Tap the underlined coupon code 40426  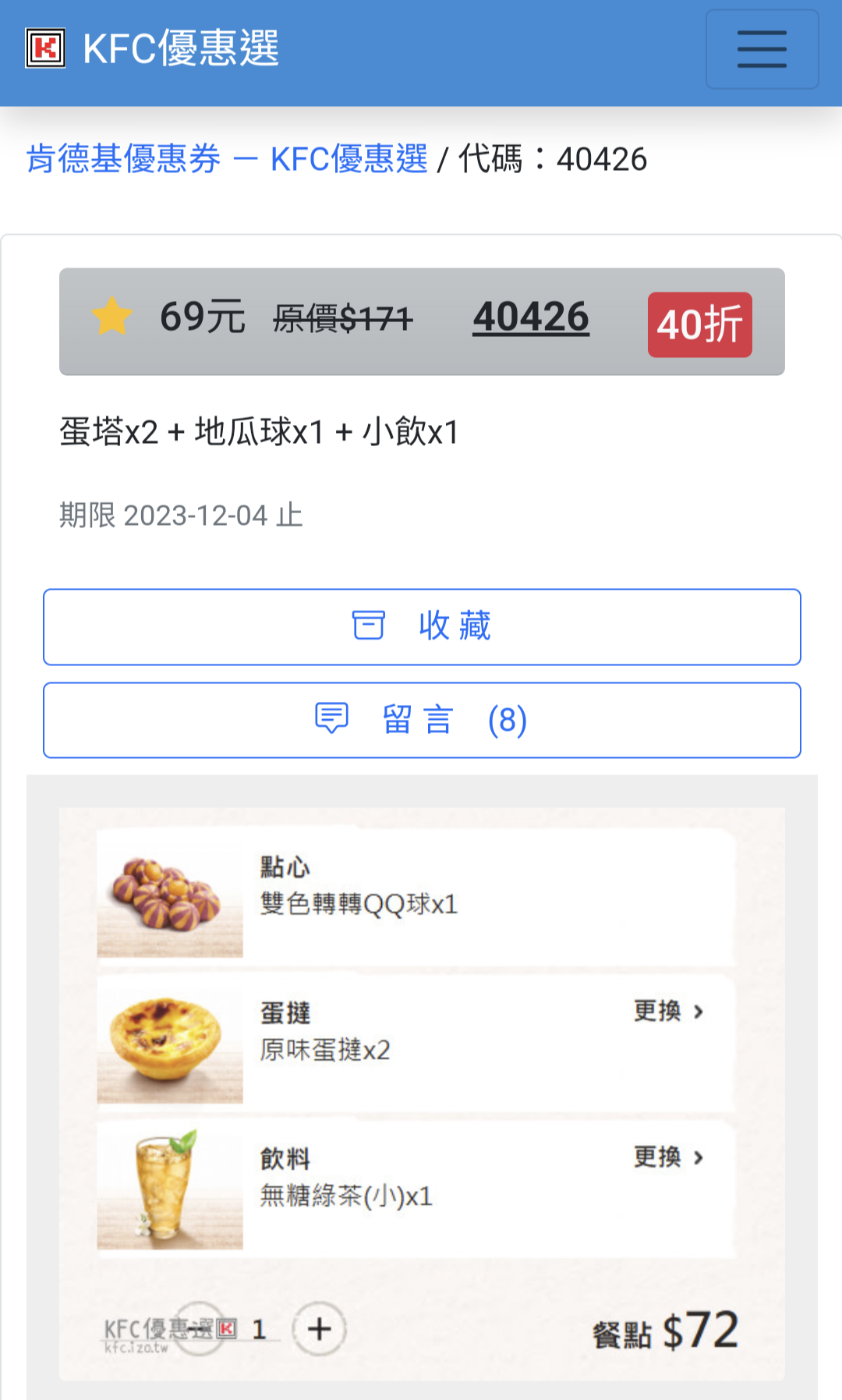531,317
